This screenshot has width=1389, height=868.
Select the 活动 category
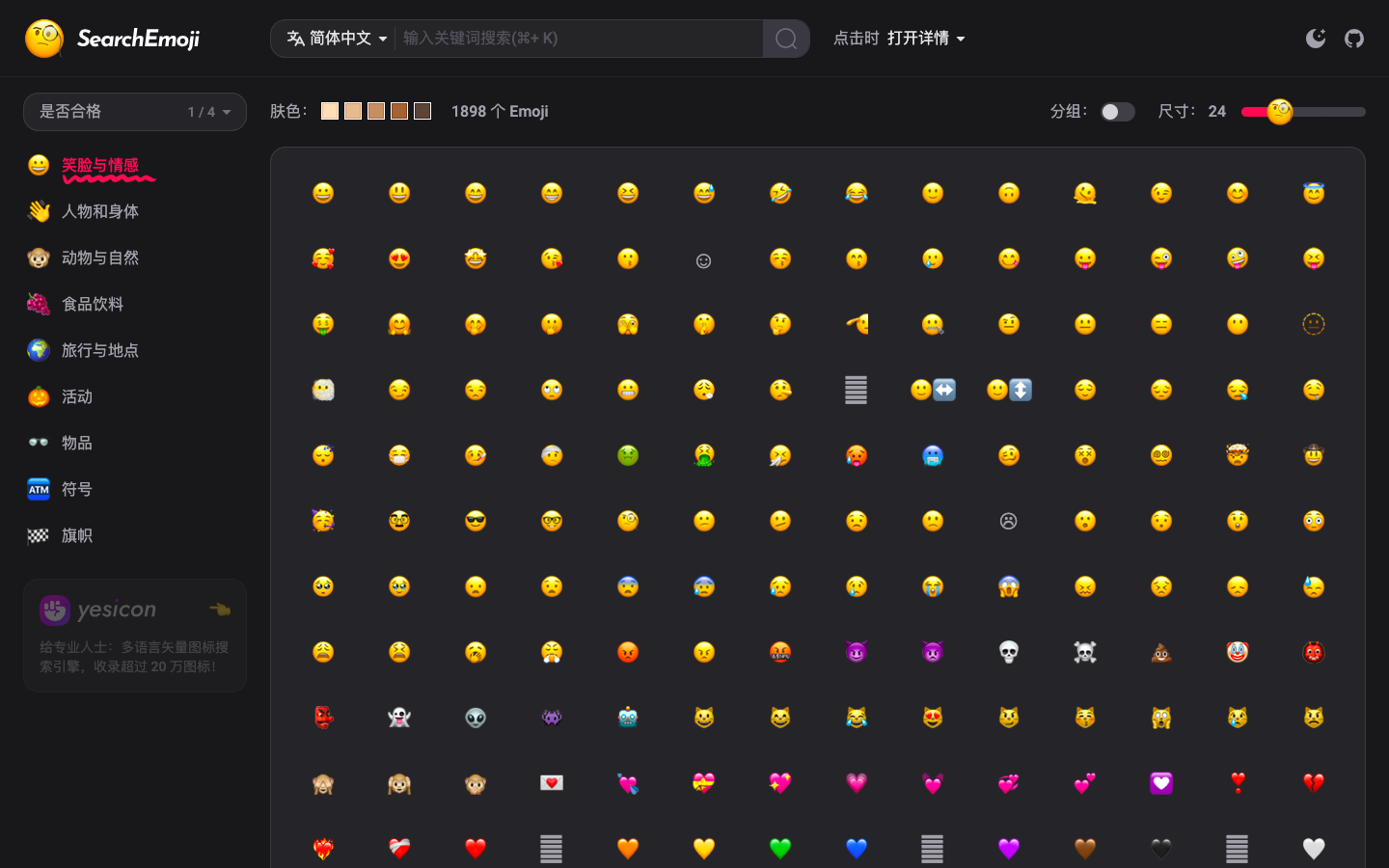pos(77,396)
